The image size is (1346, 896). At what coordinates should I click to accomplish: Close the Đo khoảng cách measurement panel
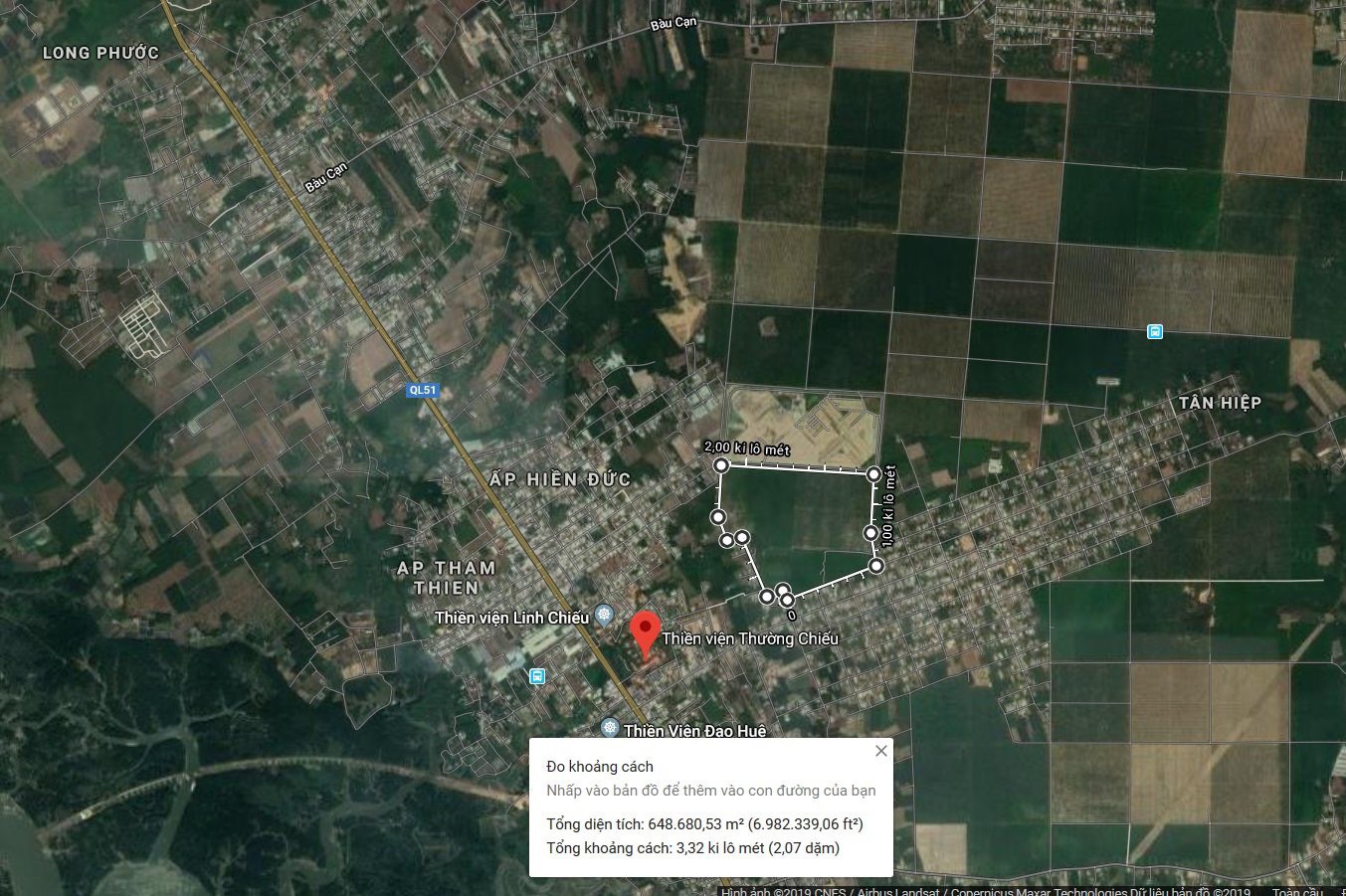(880, 751)
